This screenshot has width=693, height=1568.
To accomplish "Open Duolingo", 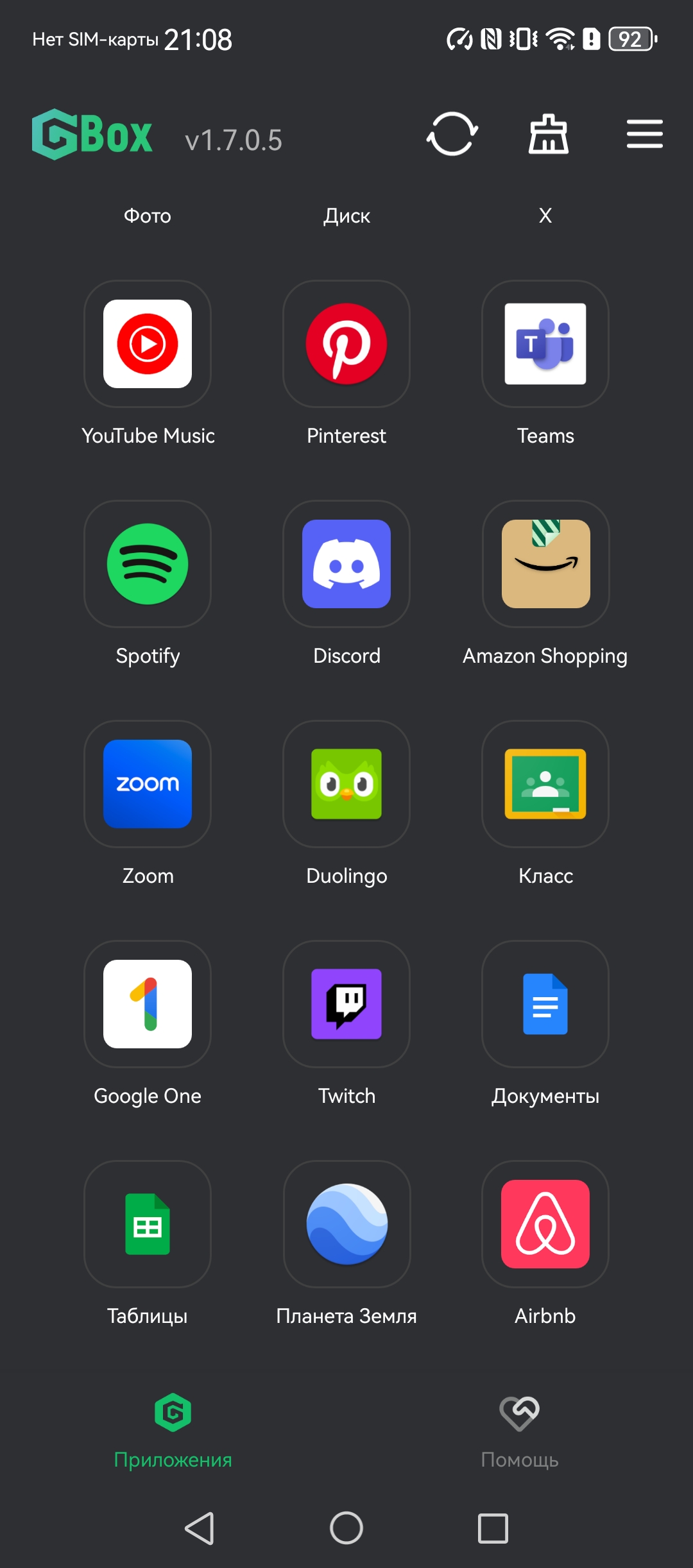I will 346,784.
